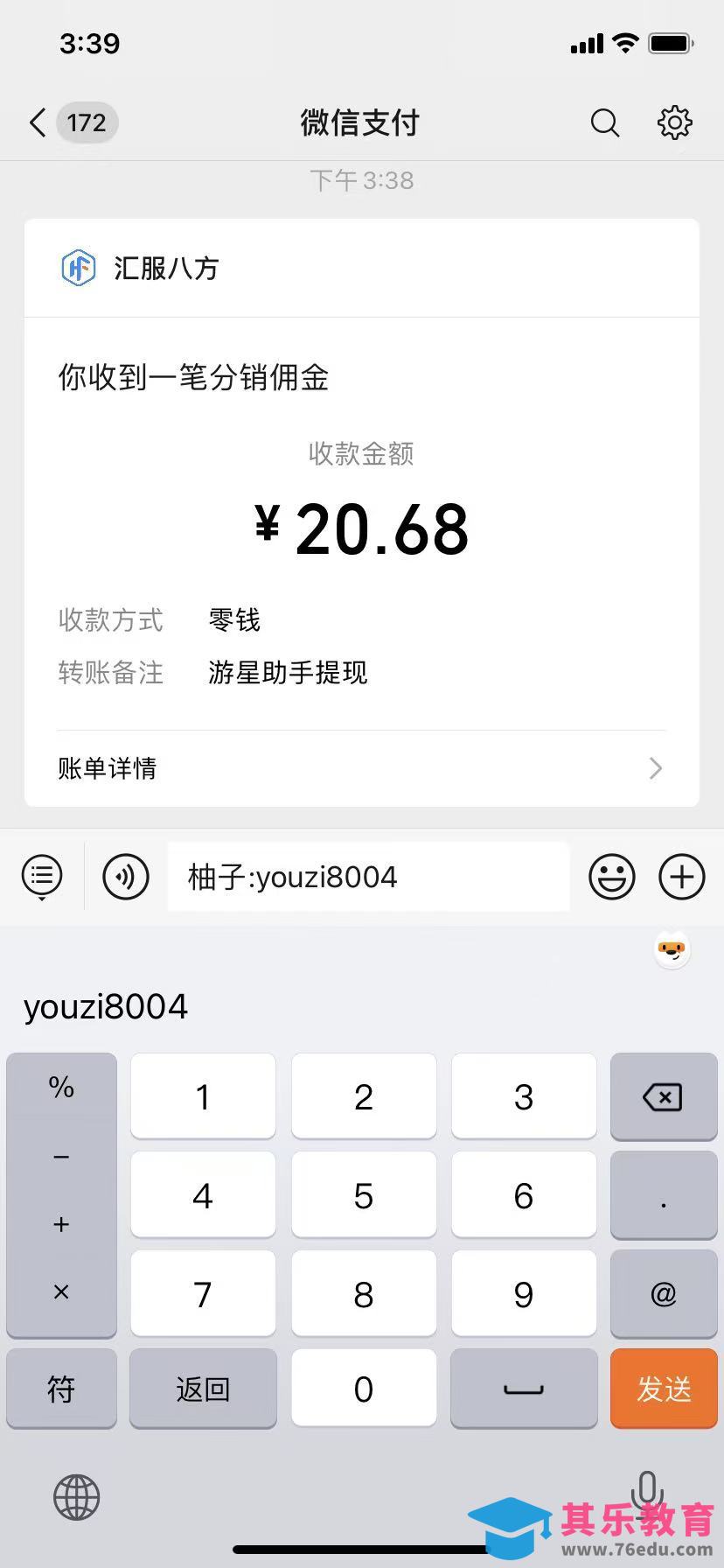Image resolution: width=724 pixels, height=1568 pixels.
Task: Switch to the 符 symbols keyboard
Action: [x=60, y=1389]
